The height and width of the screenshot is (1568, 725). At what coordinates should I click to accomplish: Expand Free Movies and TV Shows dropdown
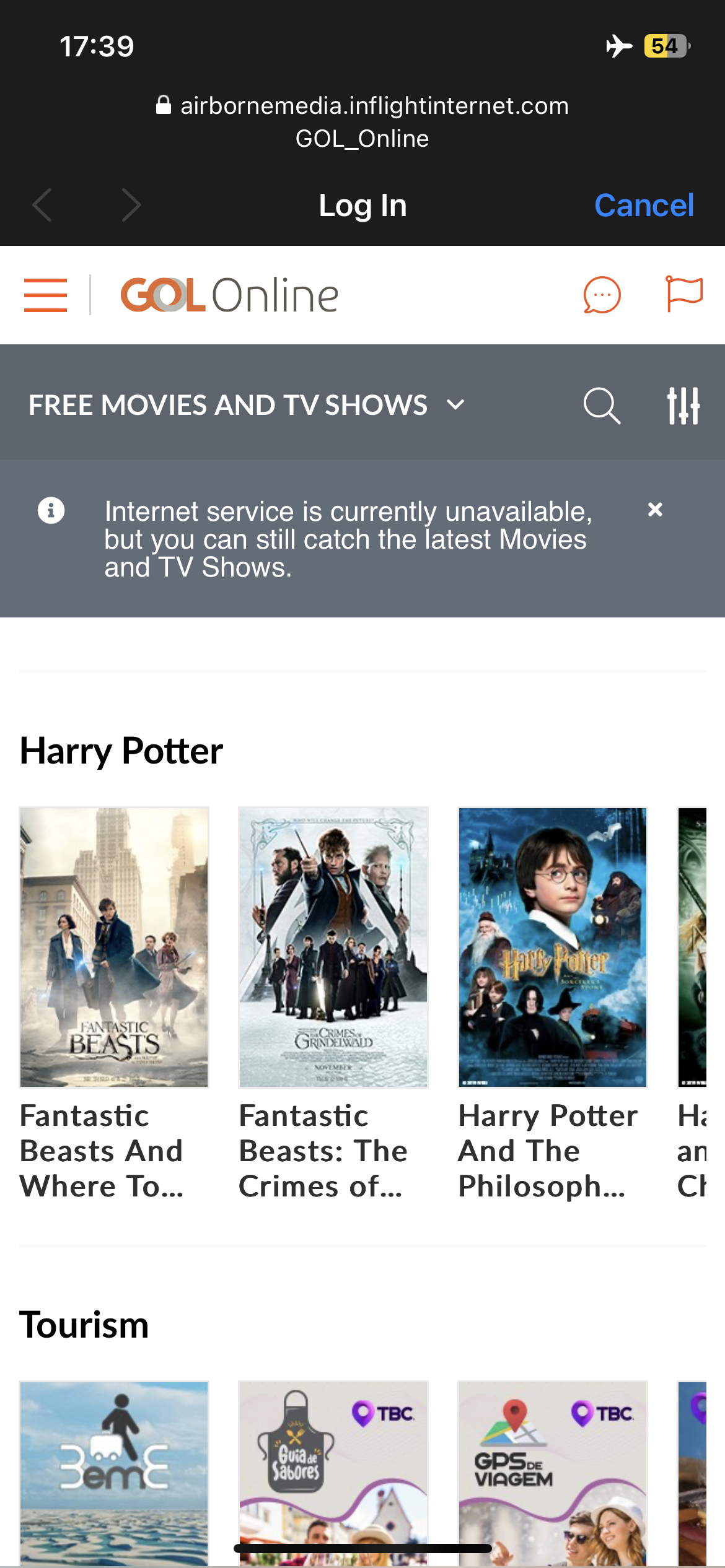coord(246,405)
